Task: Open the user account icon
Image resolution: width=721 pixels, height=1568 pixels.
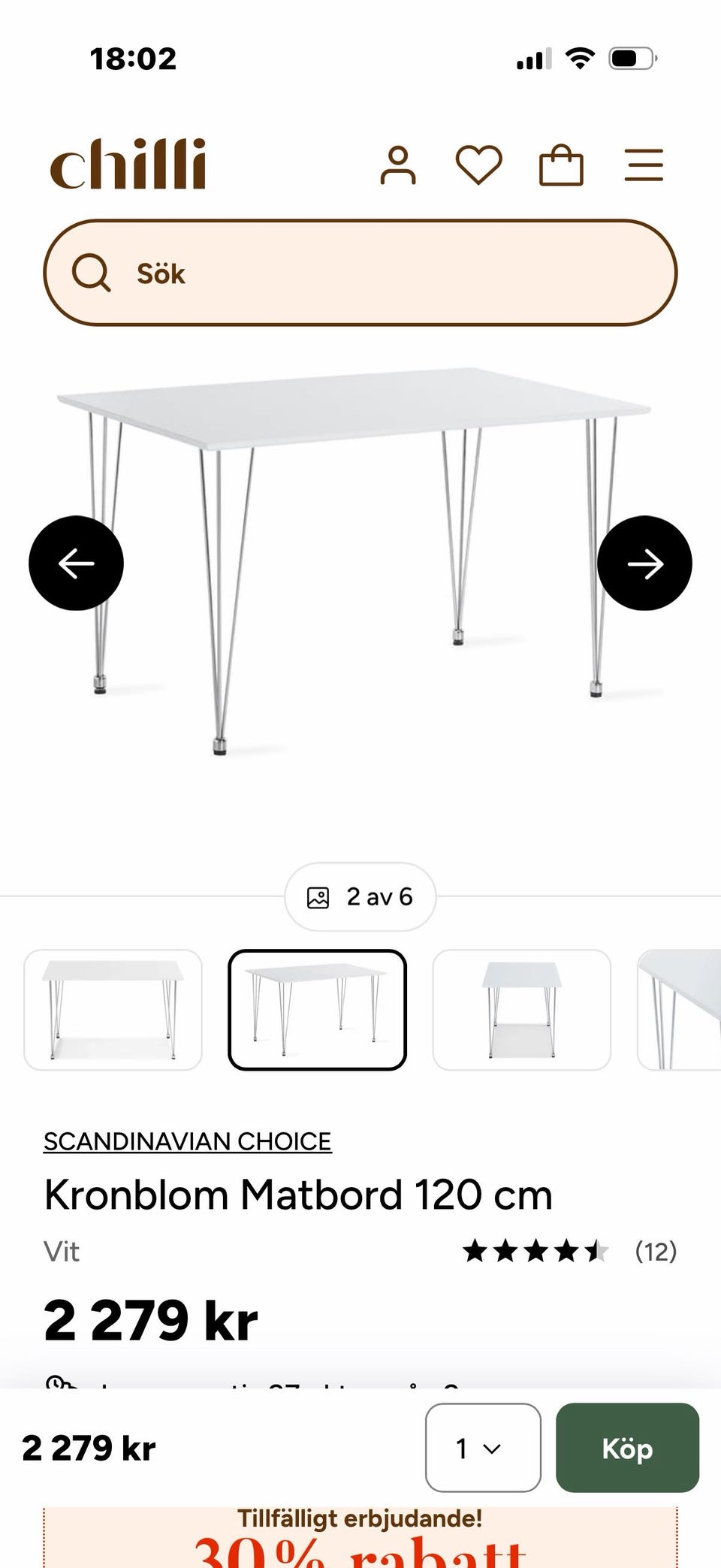Action: 398,165
